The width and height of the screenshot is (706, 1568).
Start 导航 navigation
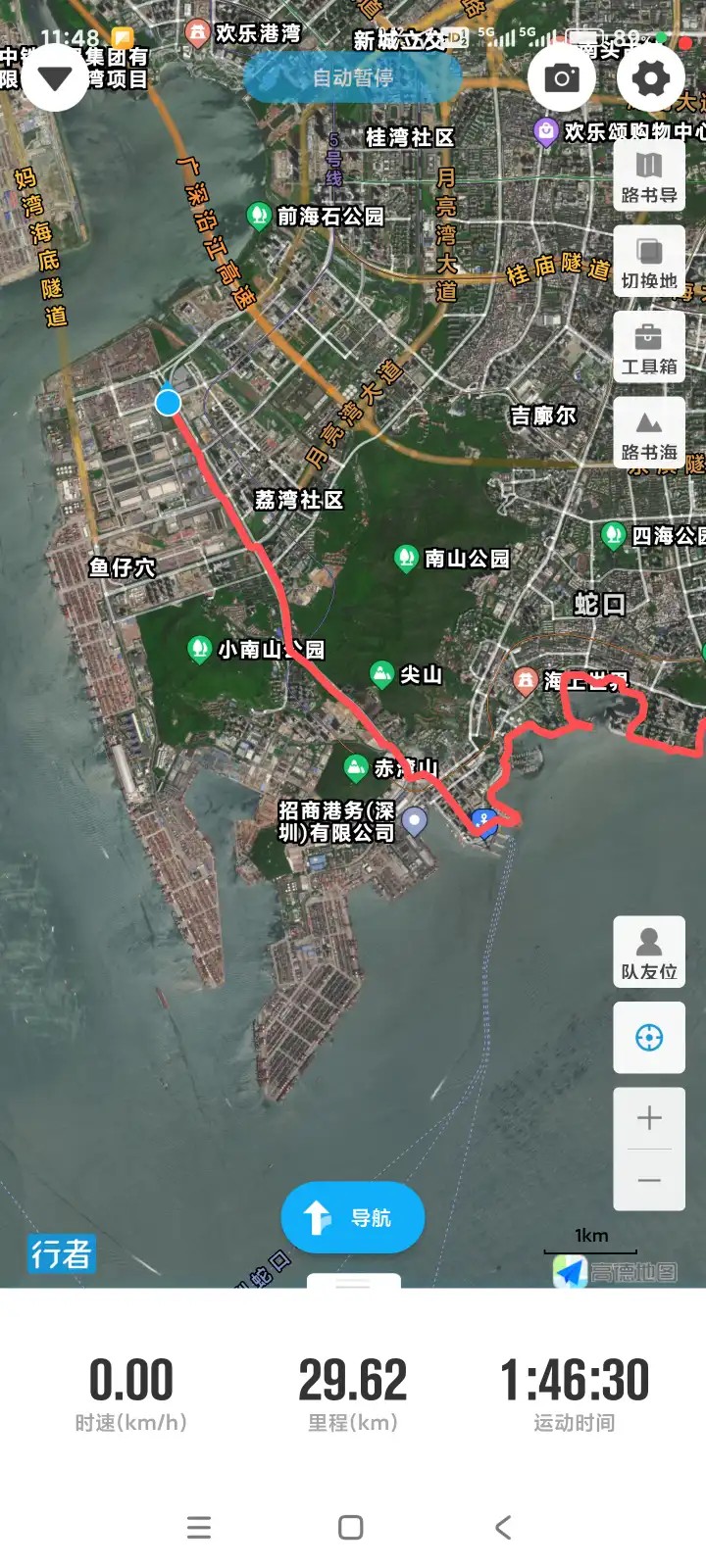[x=353, y=1218]
